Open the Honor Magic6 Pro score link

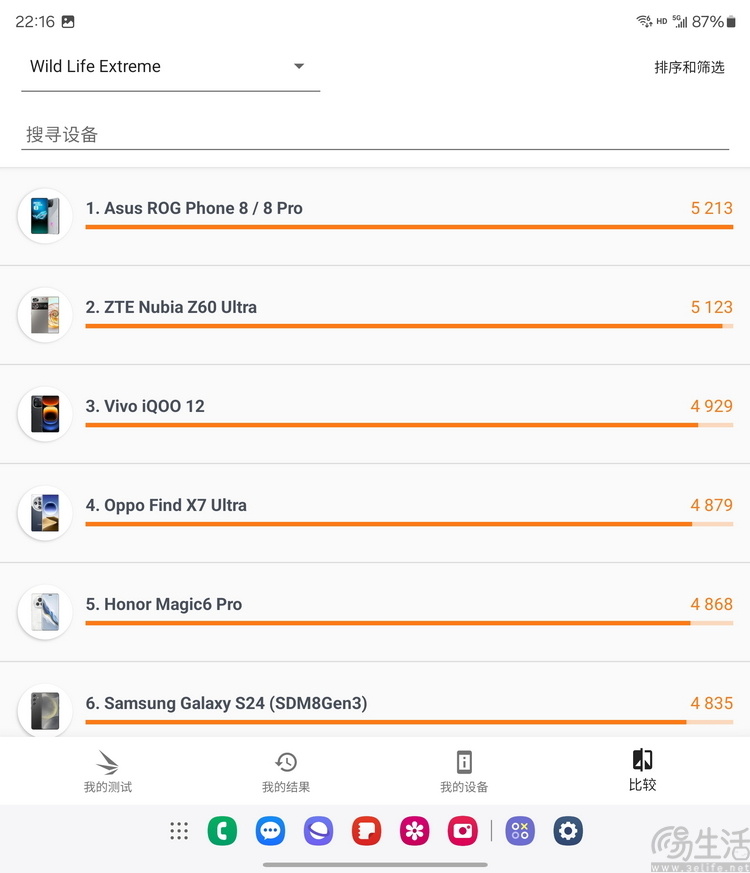[711, 604]
